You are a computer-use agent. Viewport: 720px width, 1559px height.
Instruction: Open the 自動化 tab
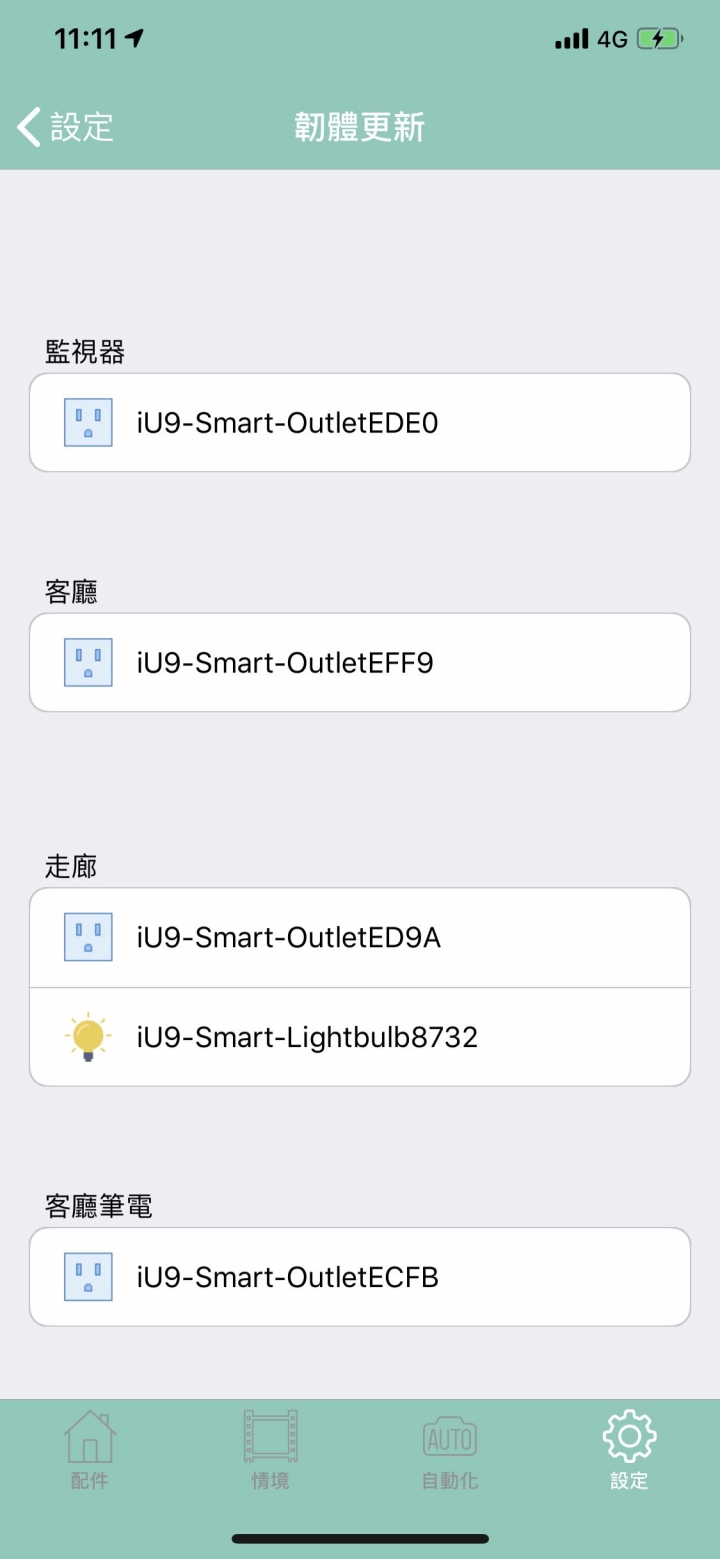click(x=450, y=1450)
